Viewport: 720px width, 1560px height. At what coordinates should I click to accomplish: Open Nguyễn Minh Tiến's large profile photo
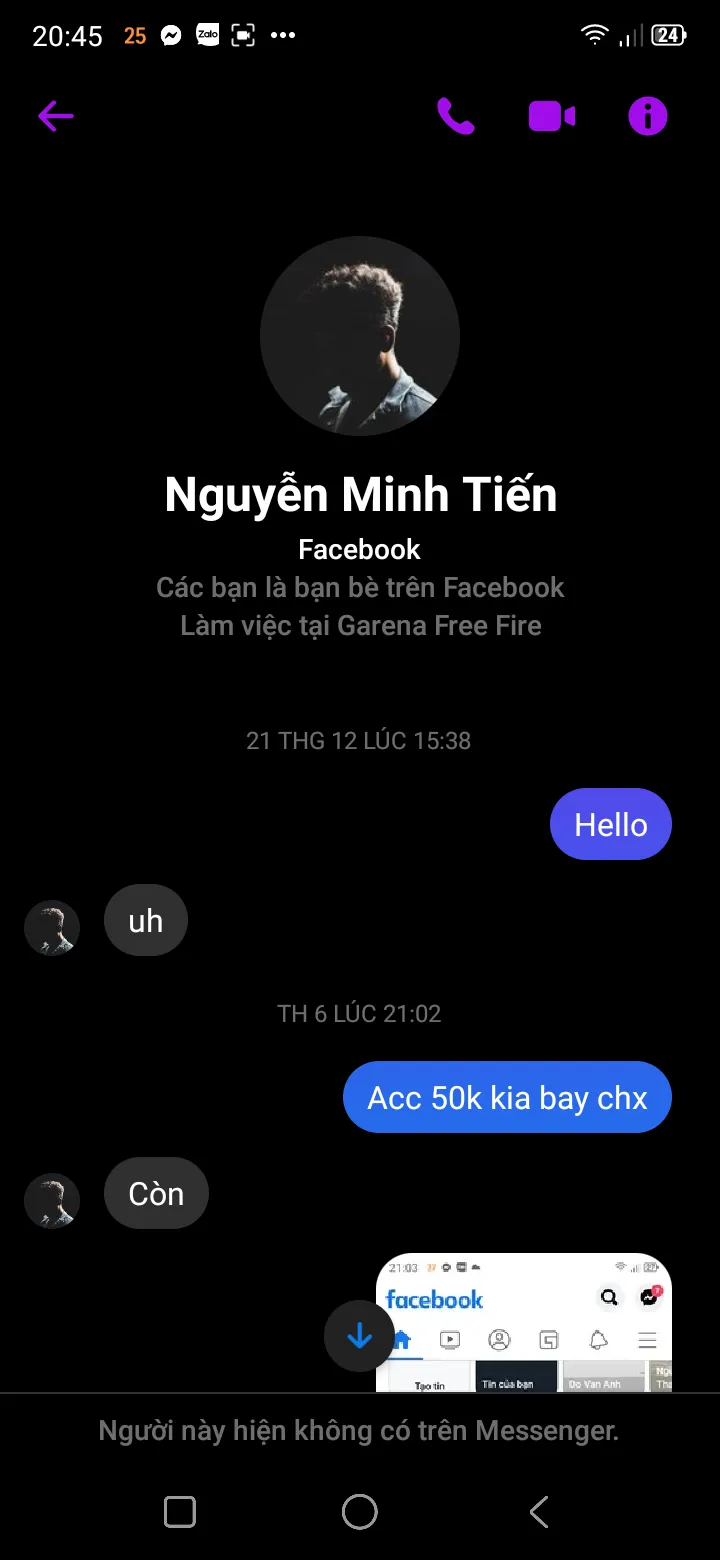(360, 336)
